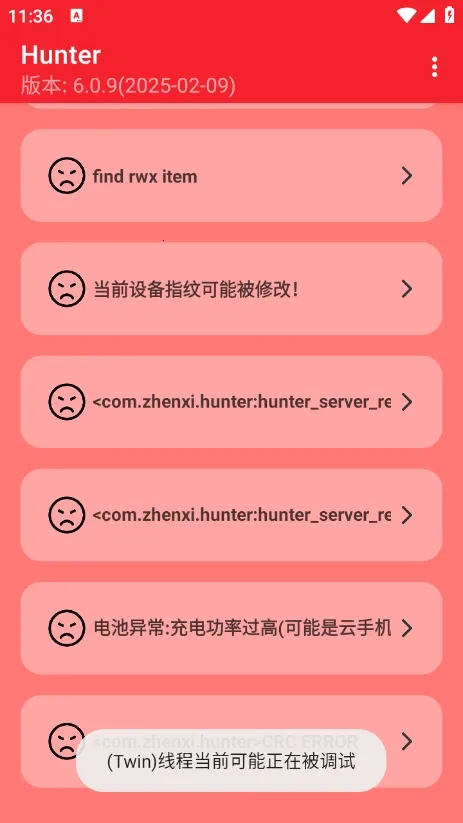Open the com.zhenxi.hunter CRC ERROR card
The height and width of the screenshot is (823, 463).
point(231,741)
